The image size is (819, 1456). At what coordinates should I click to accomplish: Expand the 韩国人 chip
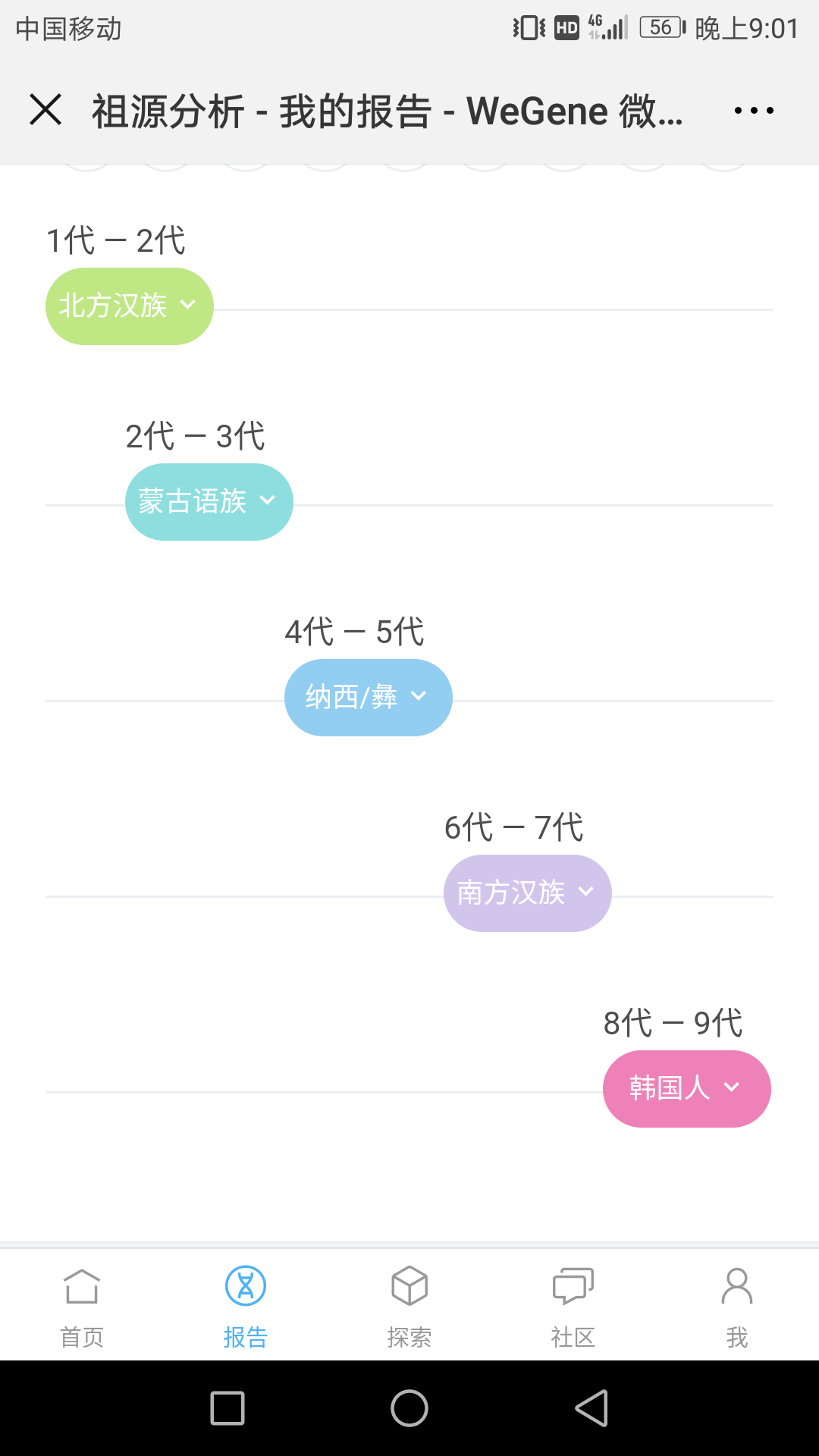click(687, 1089)
